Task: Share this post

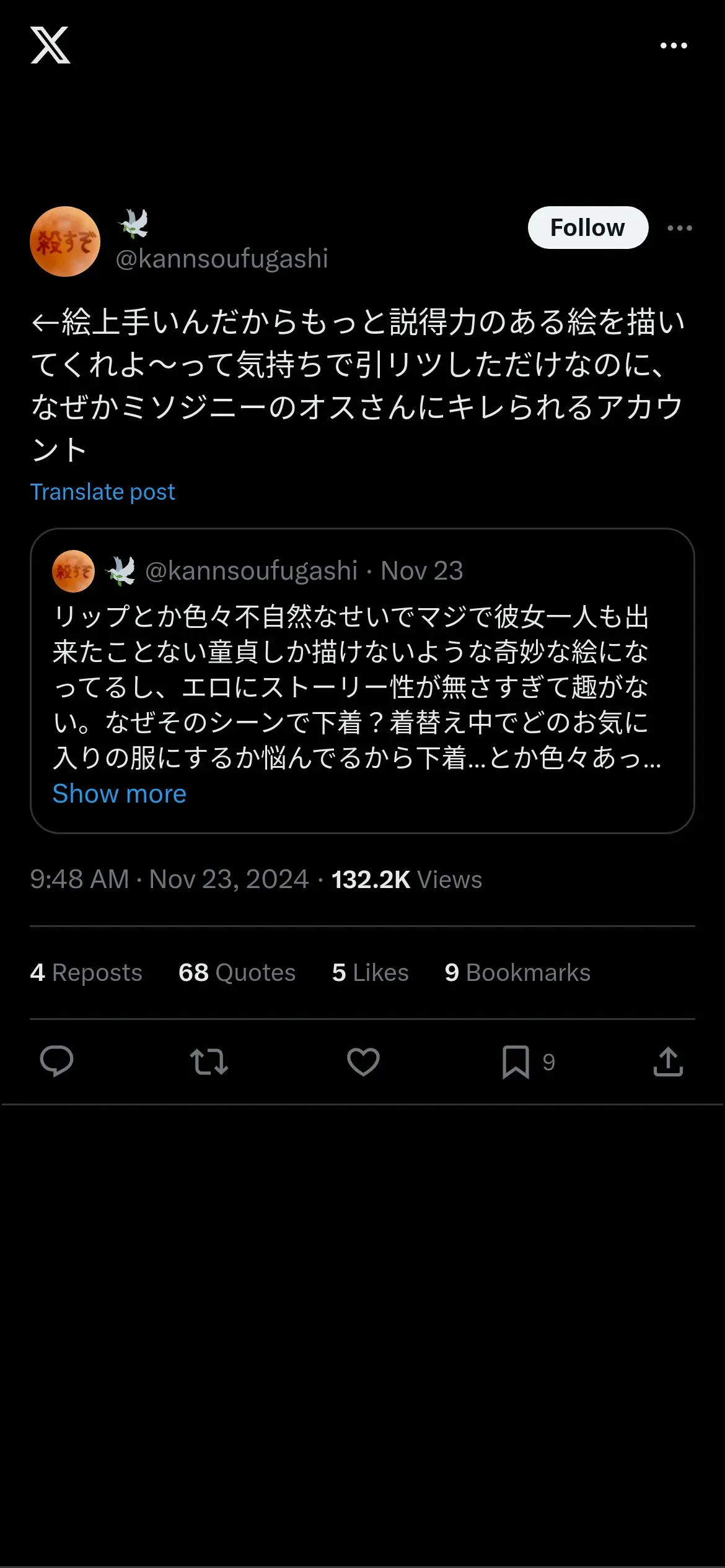Action: 668,1061
